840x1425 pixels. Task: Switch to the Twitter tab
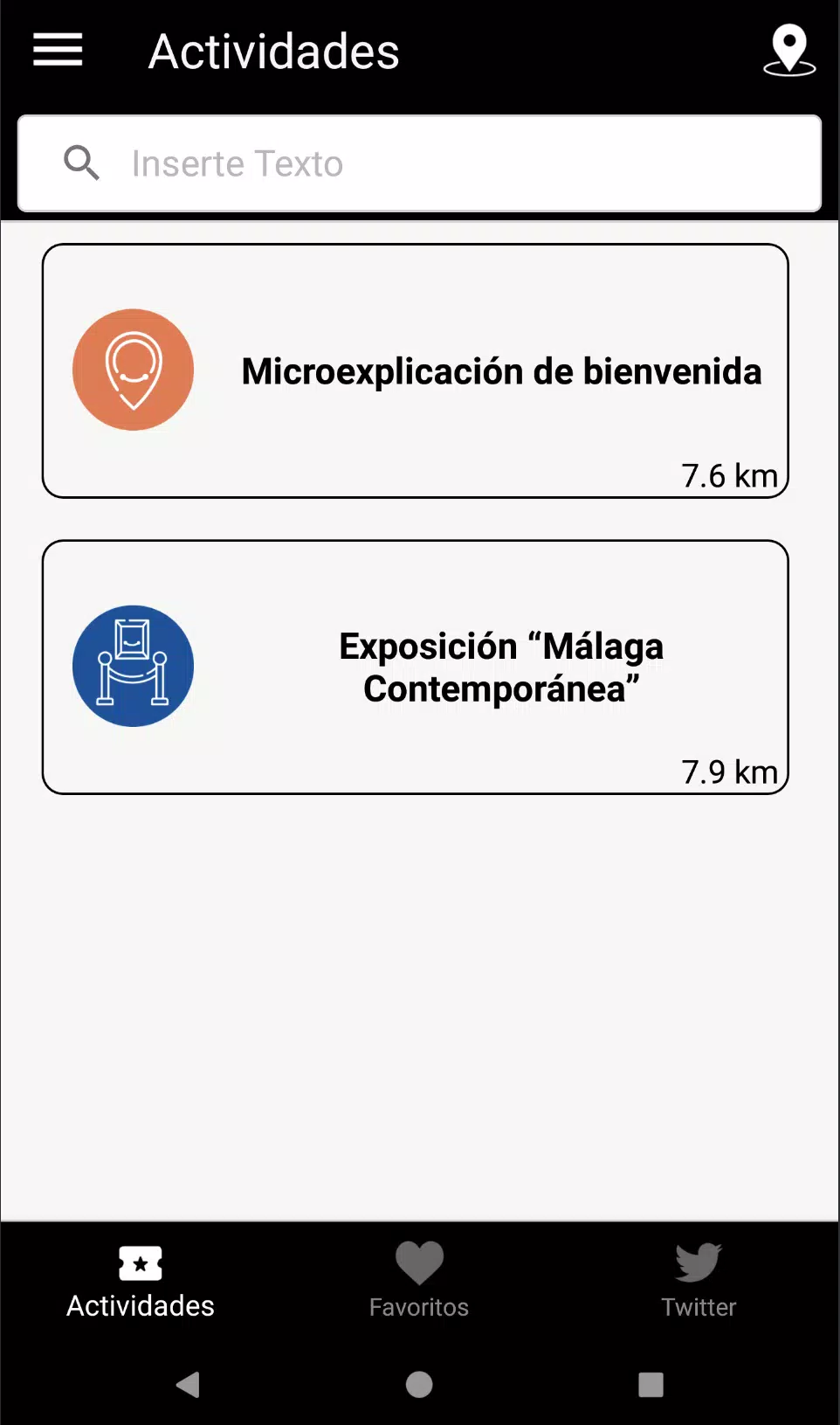tap(699, 1281)
